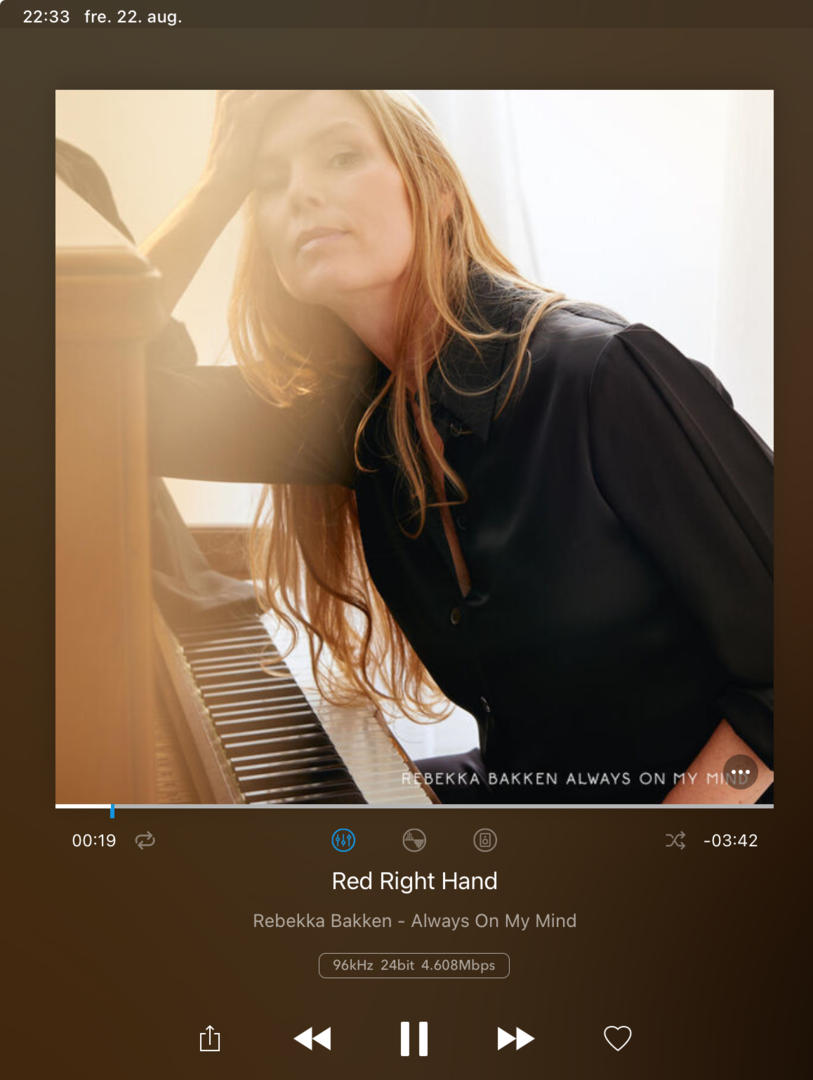Open the more options button on artwork

(x=740, y=772)
